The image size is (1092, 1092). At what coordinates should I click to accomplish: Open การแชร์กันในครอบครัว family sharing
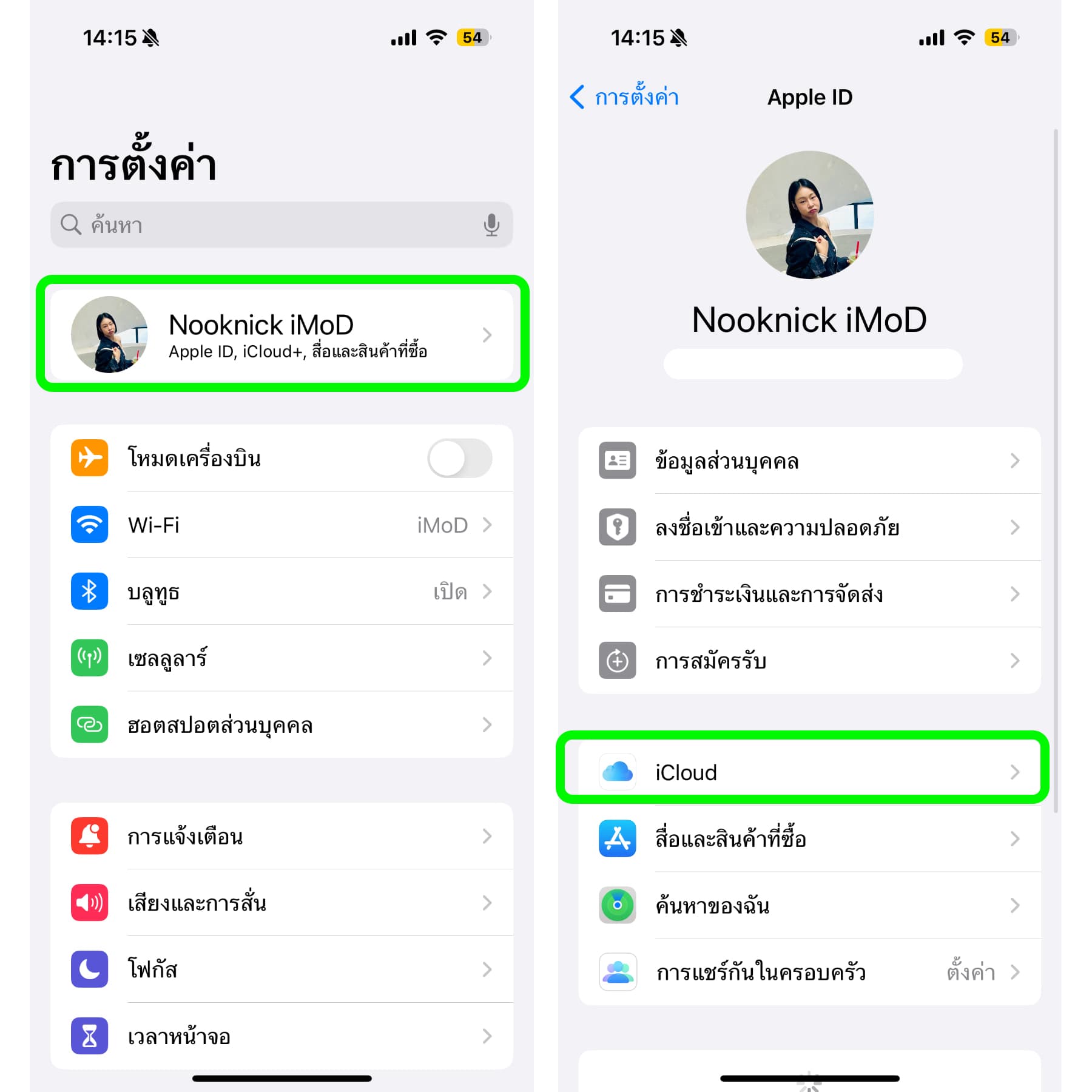coord(809,972)
